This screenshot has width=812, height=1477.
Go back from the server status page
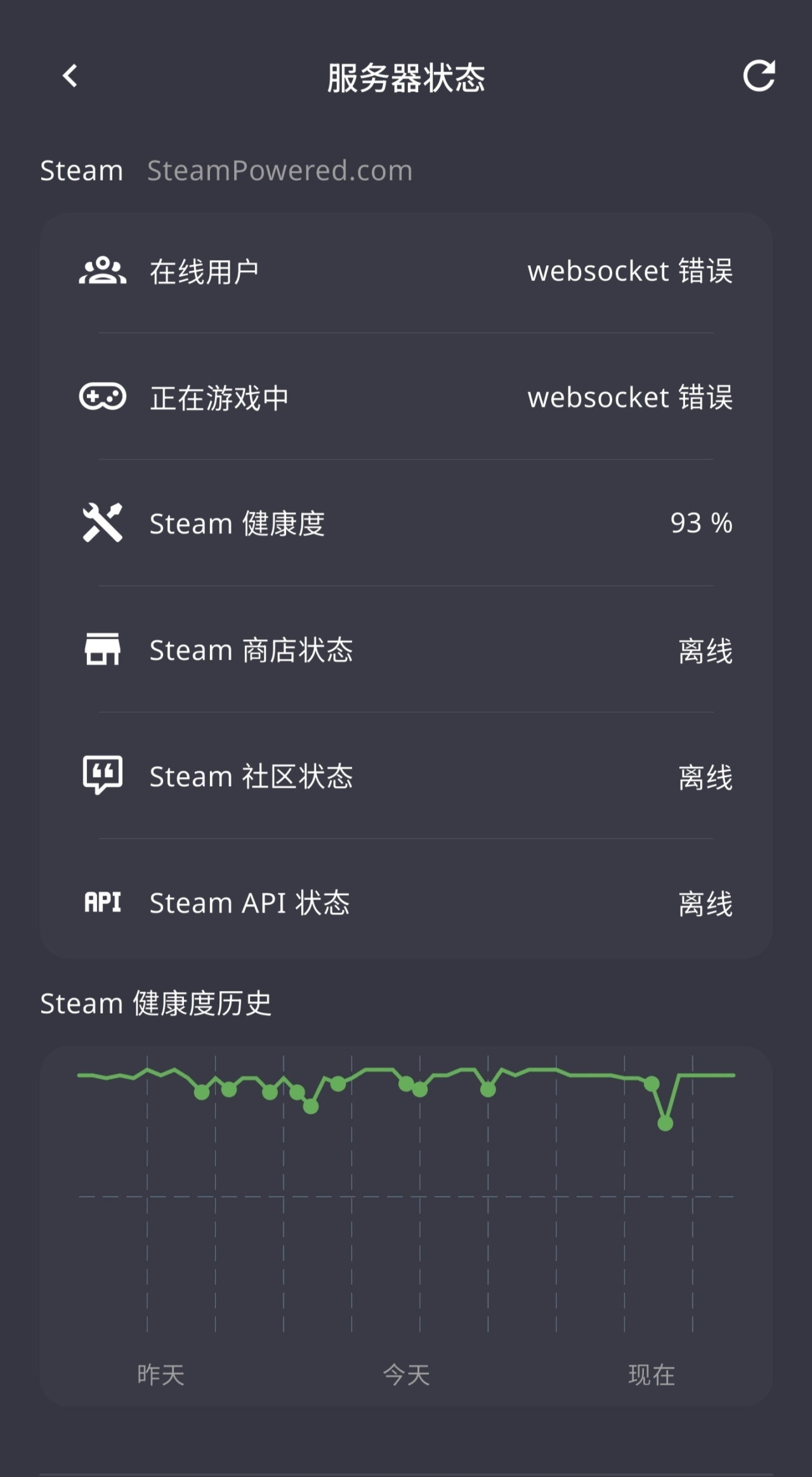pos(70,76)
